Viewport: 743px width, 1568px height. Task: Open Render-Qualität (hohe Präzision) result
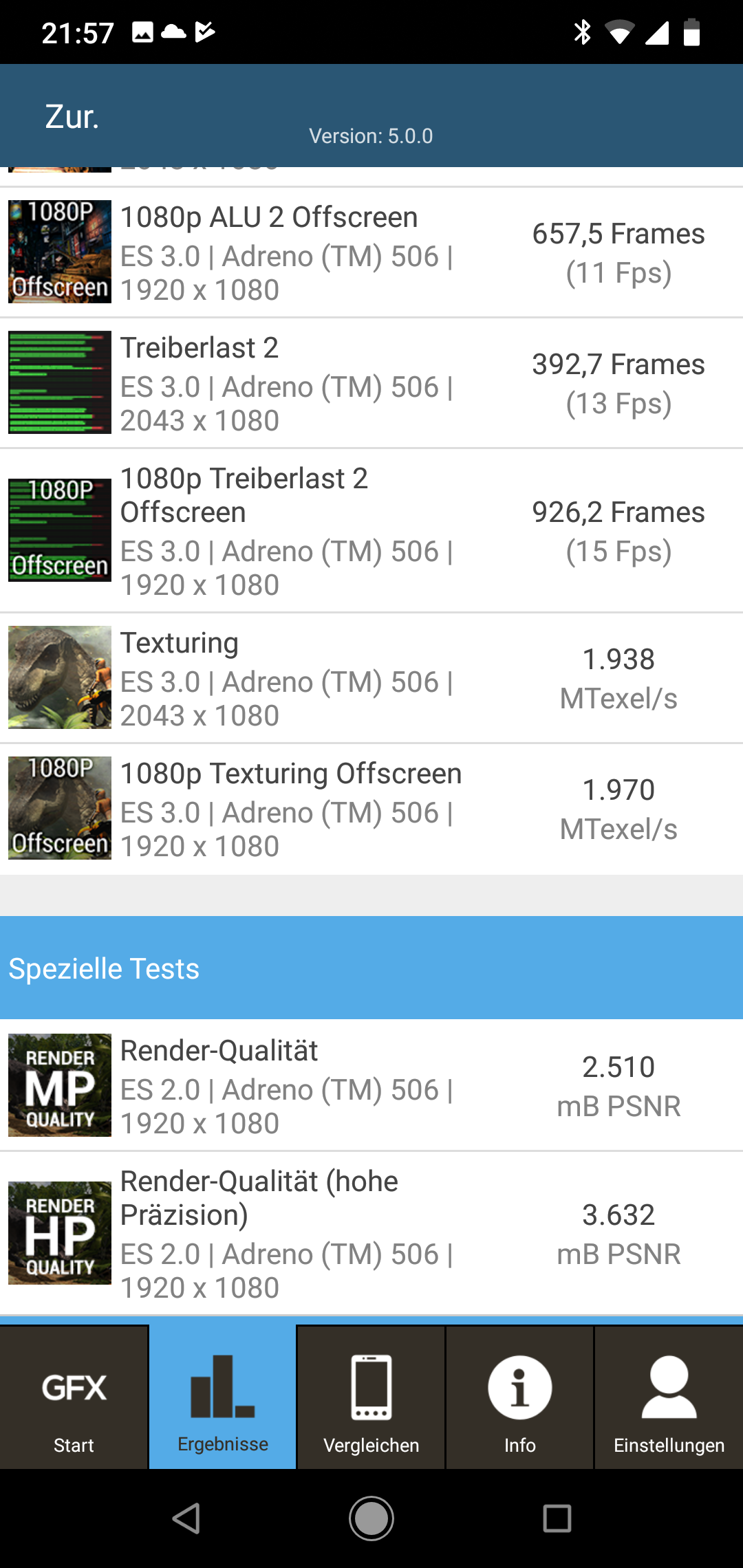[x=371, y=1234]
